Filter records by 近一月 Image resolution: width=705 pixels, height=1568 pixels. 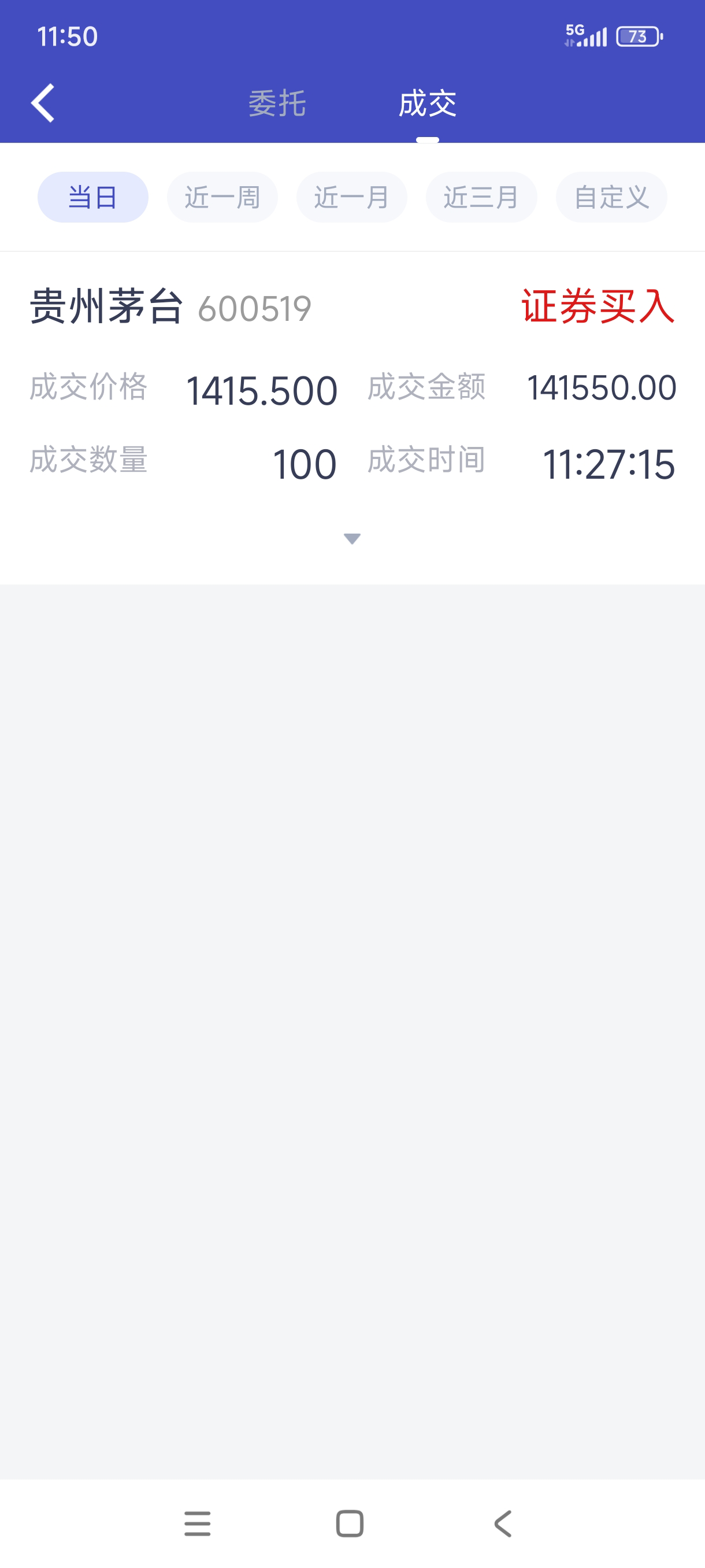(x=351, y=197)
